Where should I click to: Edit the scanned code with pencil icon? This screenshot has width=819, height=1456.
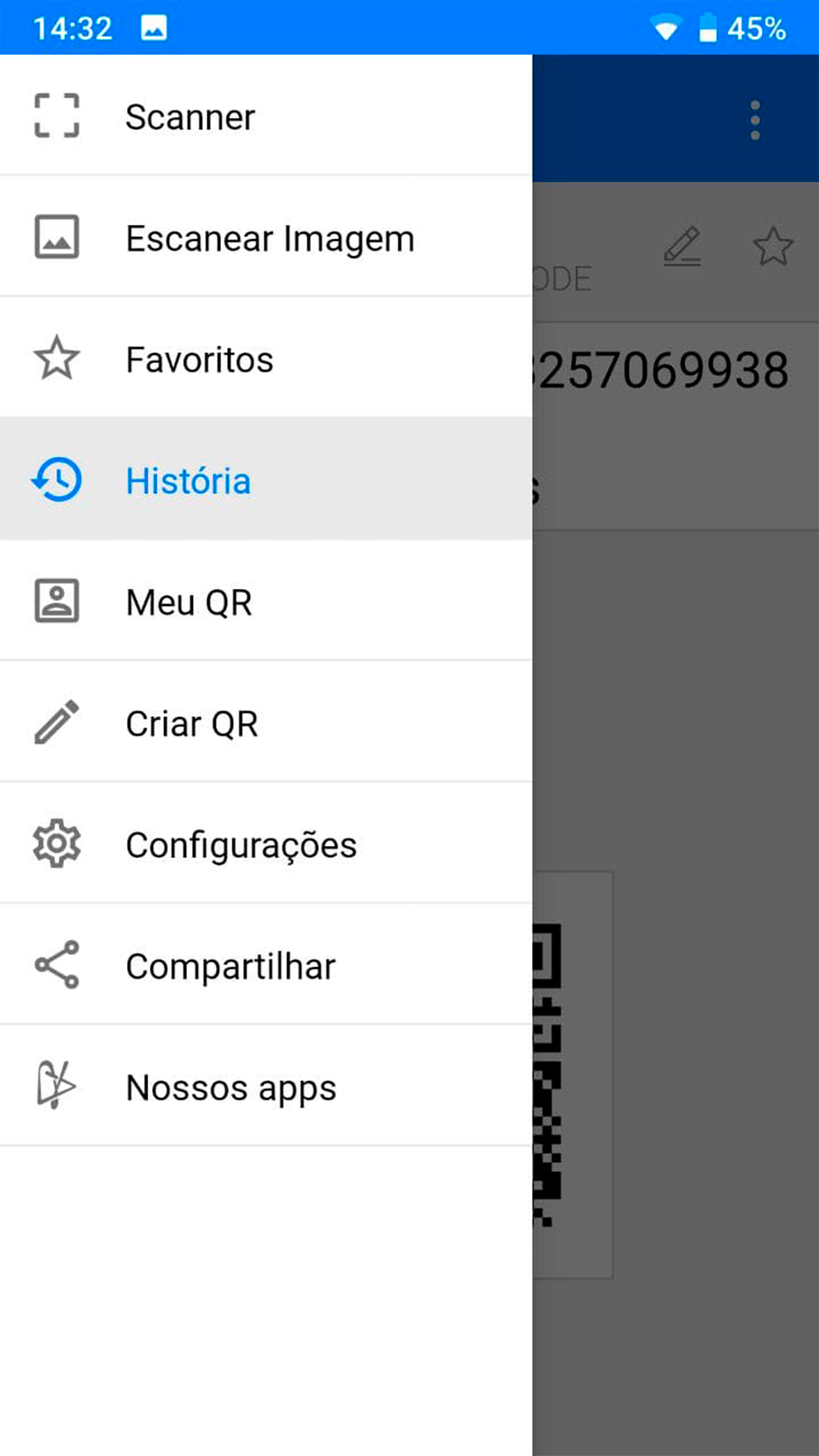point(682,246)
